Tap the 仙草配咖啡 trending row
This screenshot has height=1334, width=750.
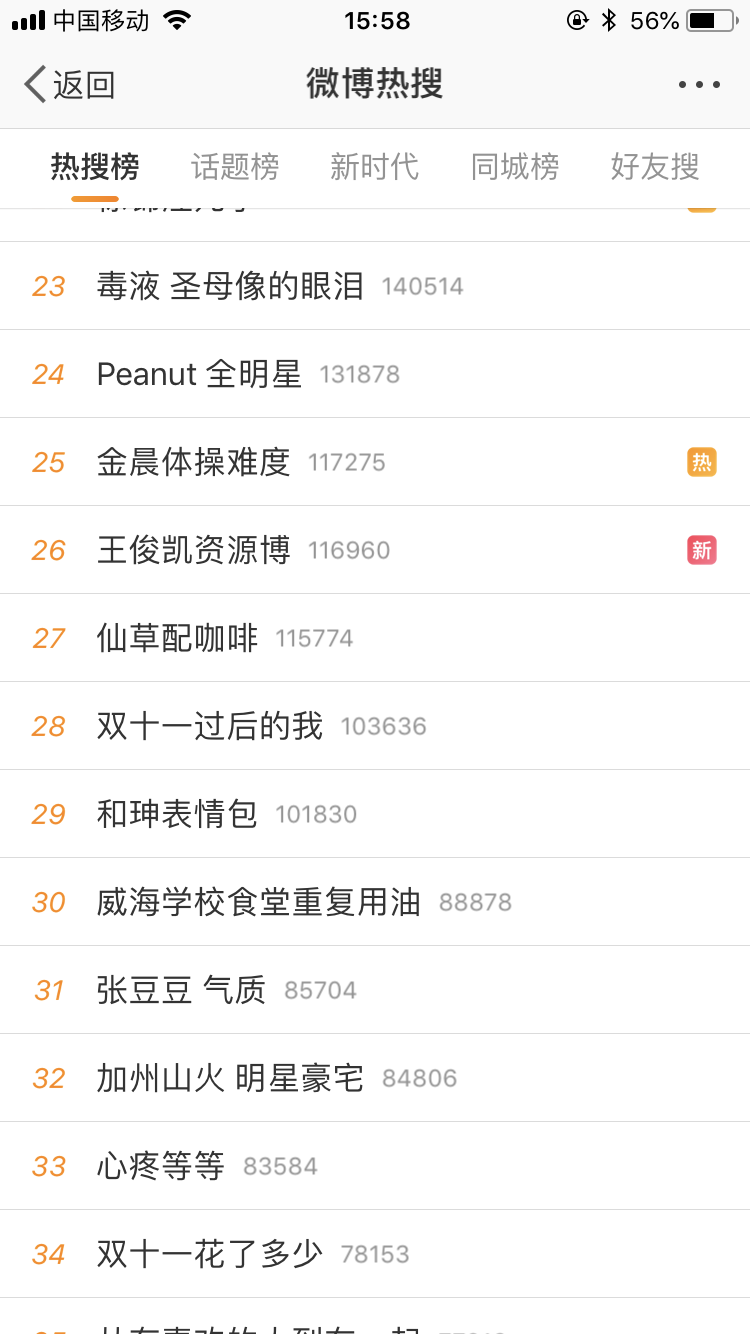[177, 638]
